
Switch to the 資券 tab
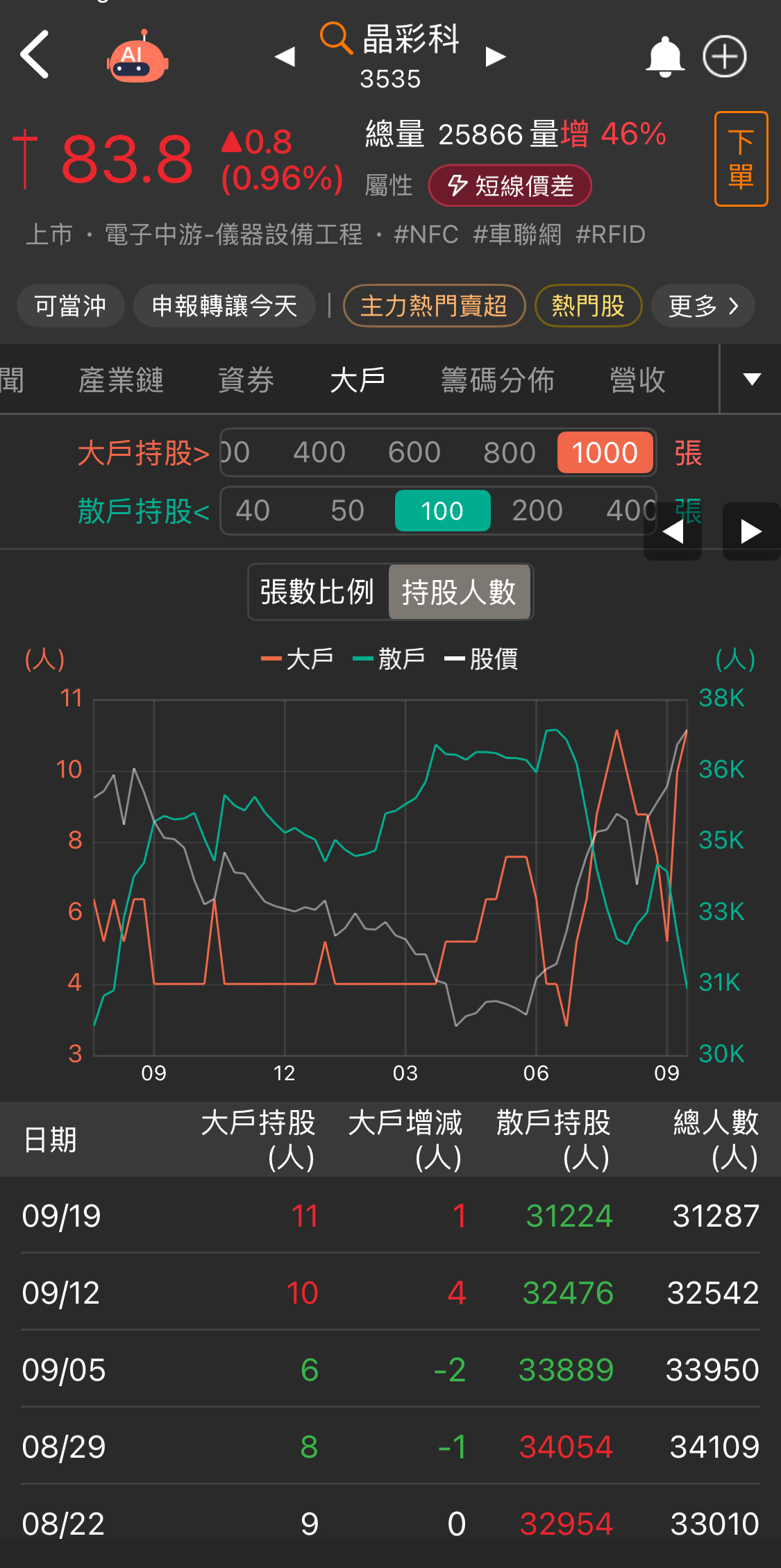(x=246, y=380)
